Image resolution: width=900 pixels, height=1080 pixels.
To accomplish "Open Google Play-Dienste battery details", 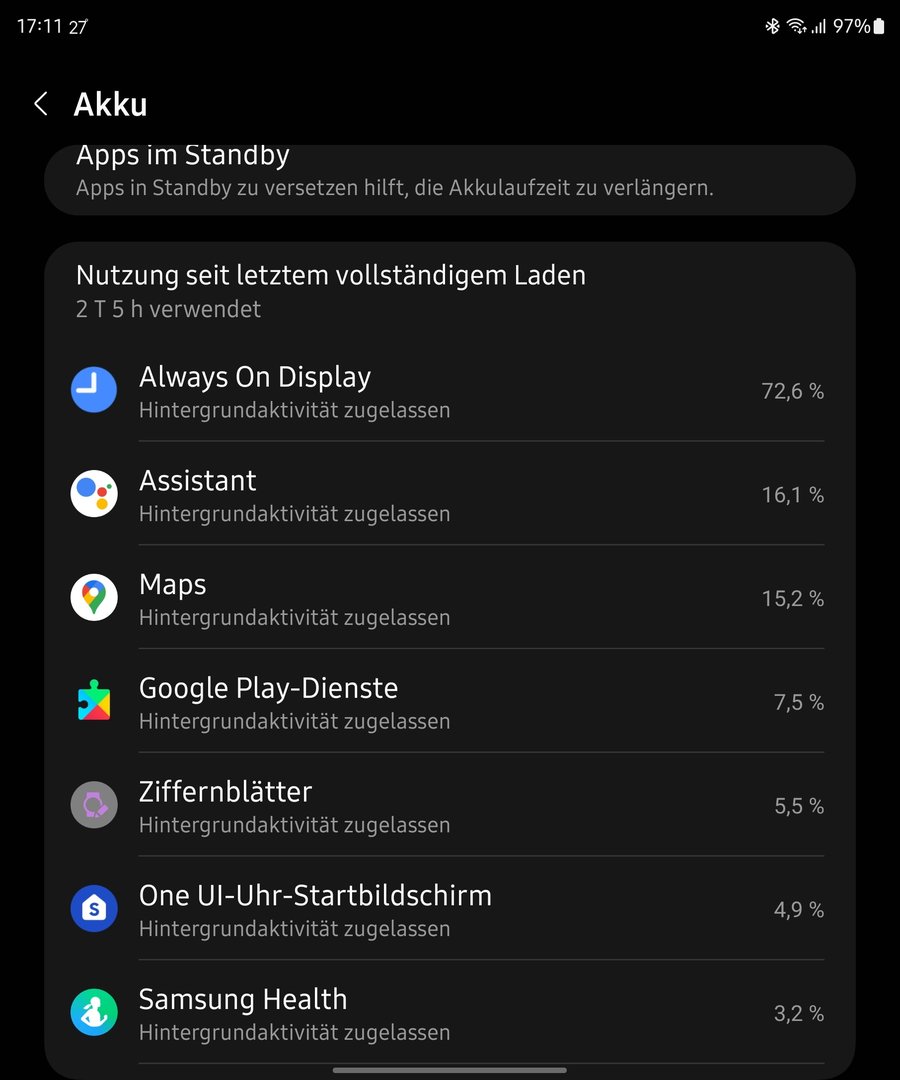I will (450, 703).
